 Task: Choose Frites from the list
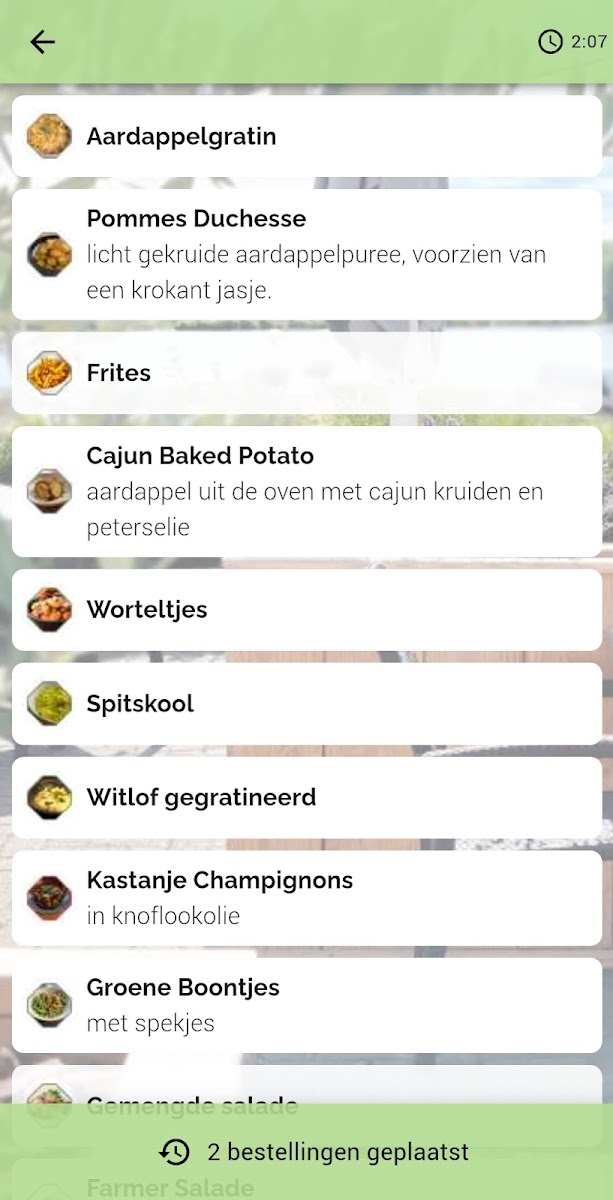[x=306, y=373]
